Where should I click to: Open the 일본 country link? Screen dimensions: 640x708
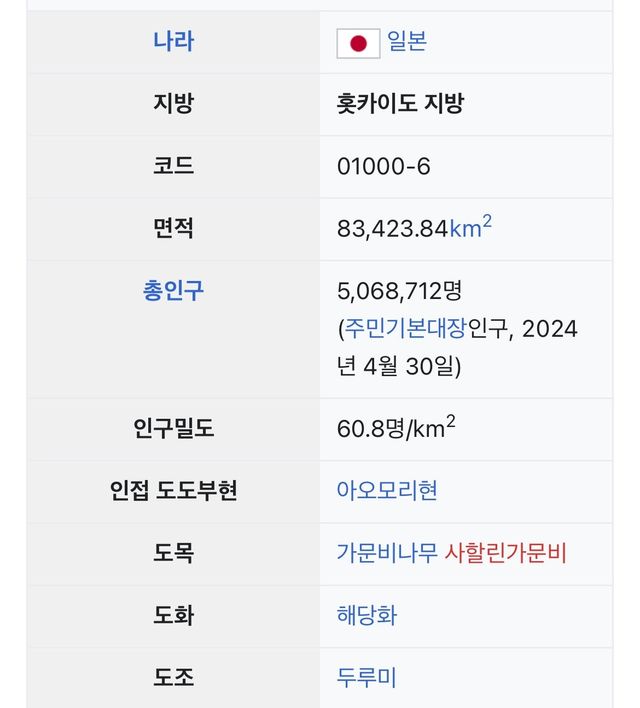(406, 41)
